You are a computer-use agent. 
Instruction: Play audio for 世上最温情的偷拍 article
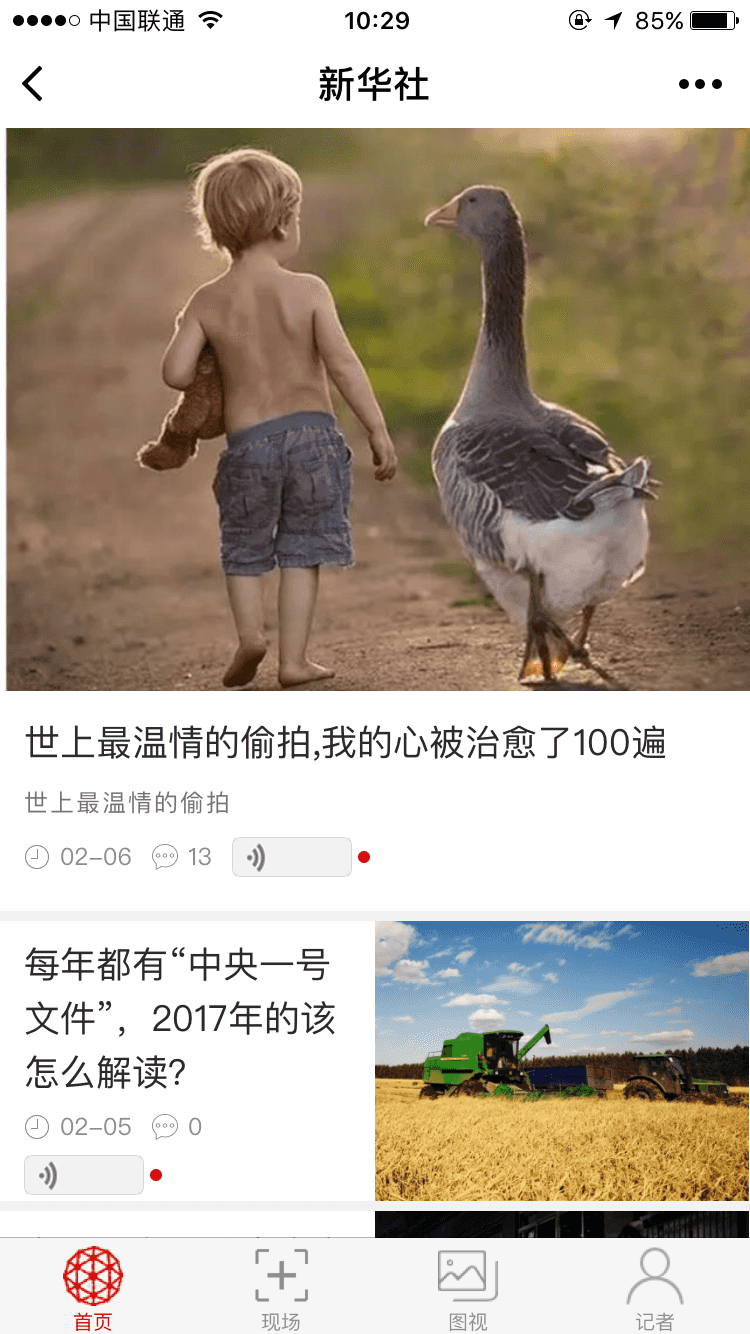[292, 857]
